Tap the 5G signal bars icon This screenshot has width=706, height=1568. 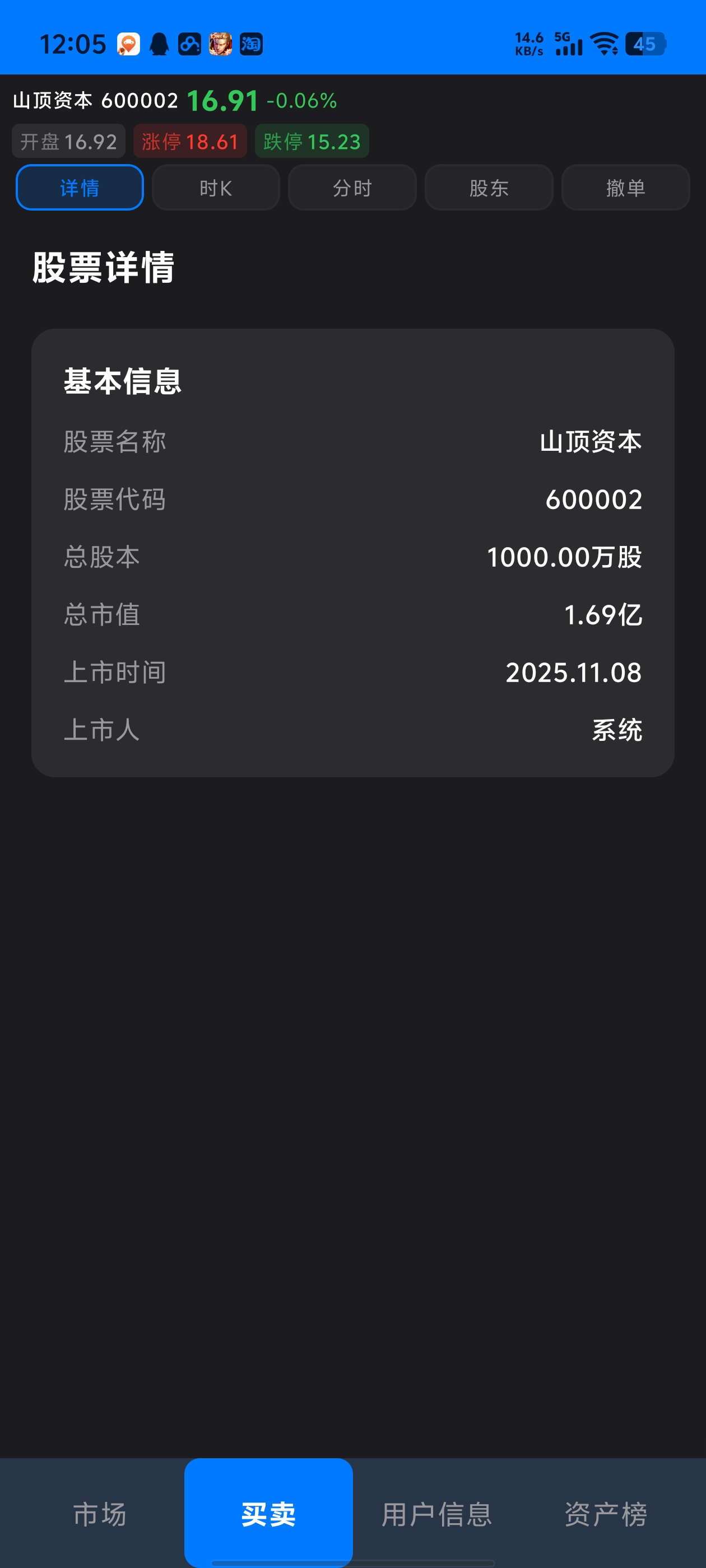click(x=566, y=44)
